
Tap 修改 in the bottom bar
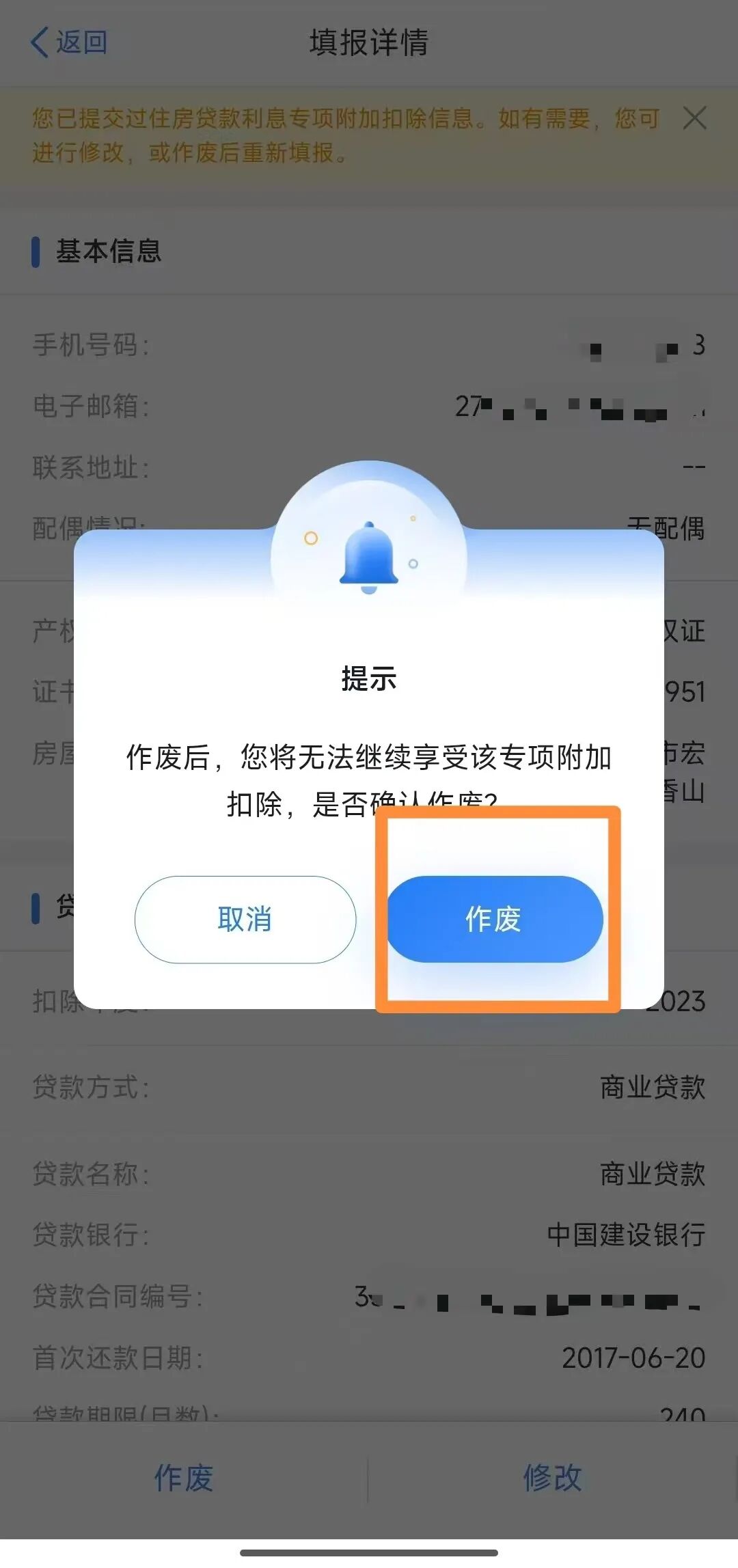coord(552,1478)
